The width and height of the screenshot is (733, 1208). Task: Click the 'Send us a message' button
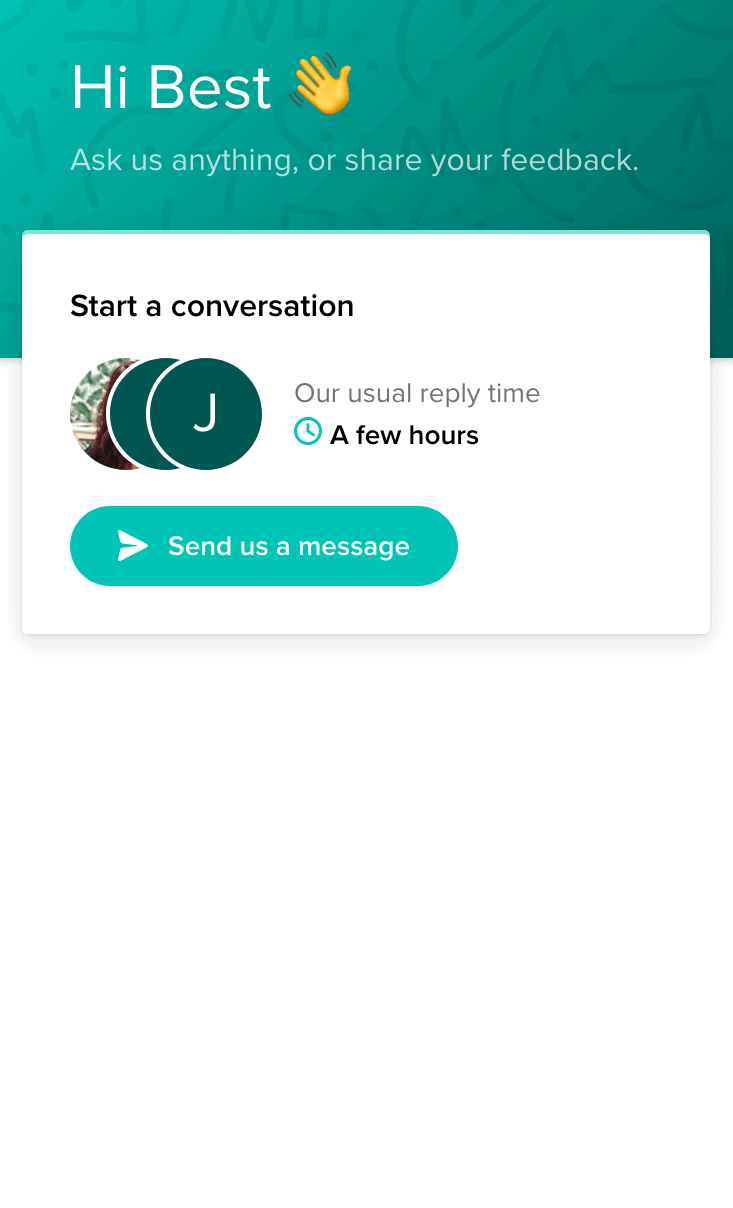click(x=263, y=546)
